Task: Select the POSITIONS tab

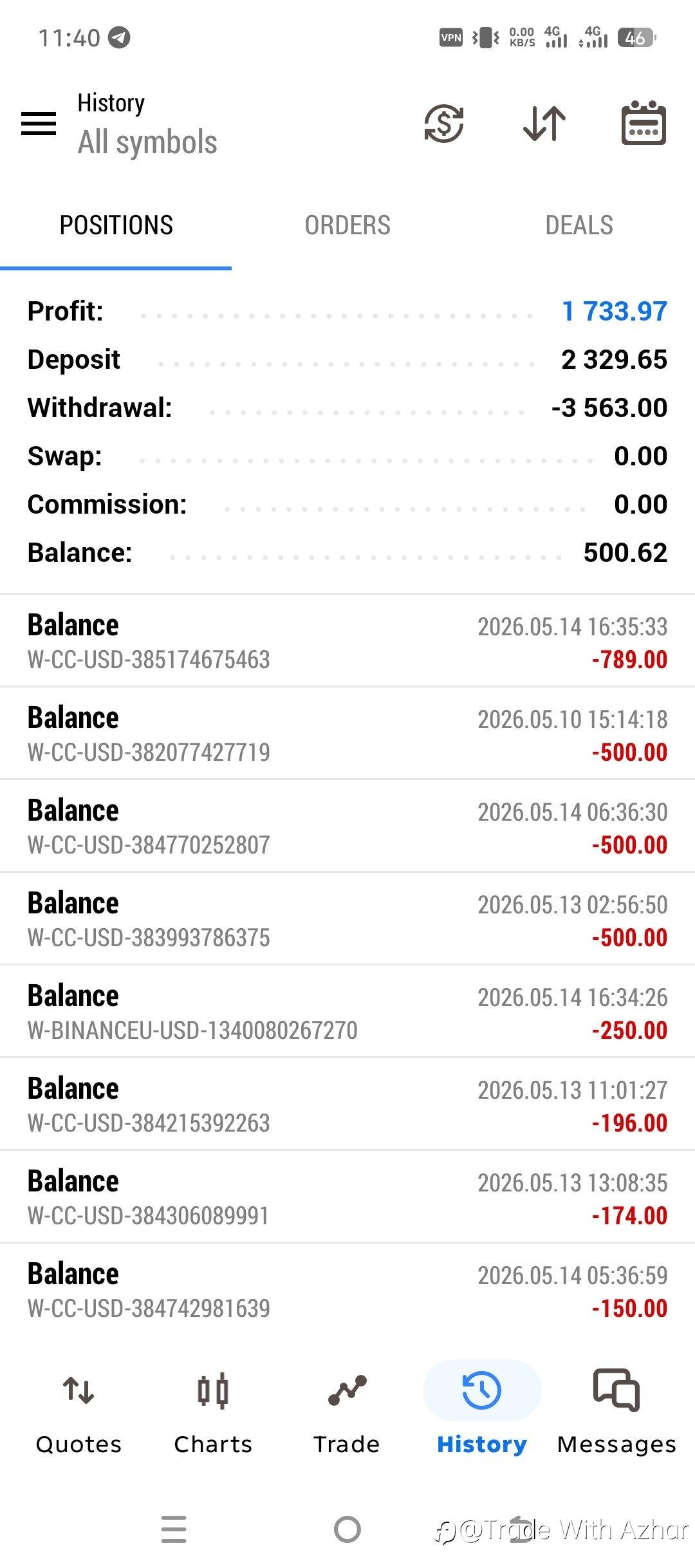Action: click(x=116, y=225)
